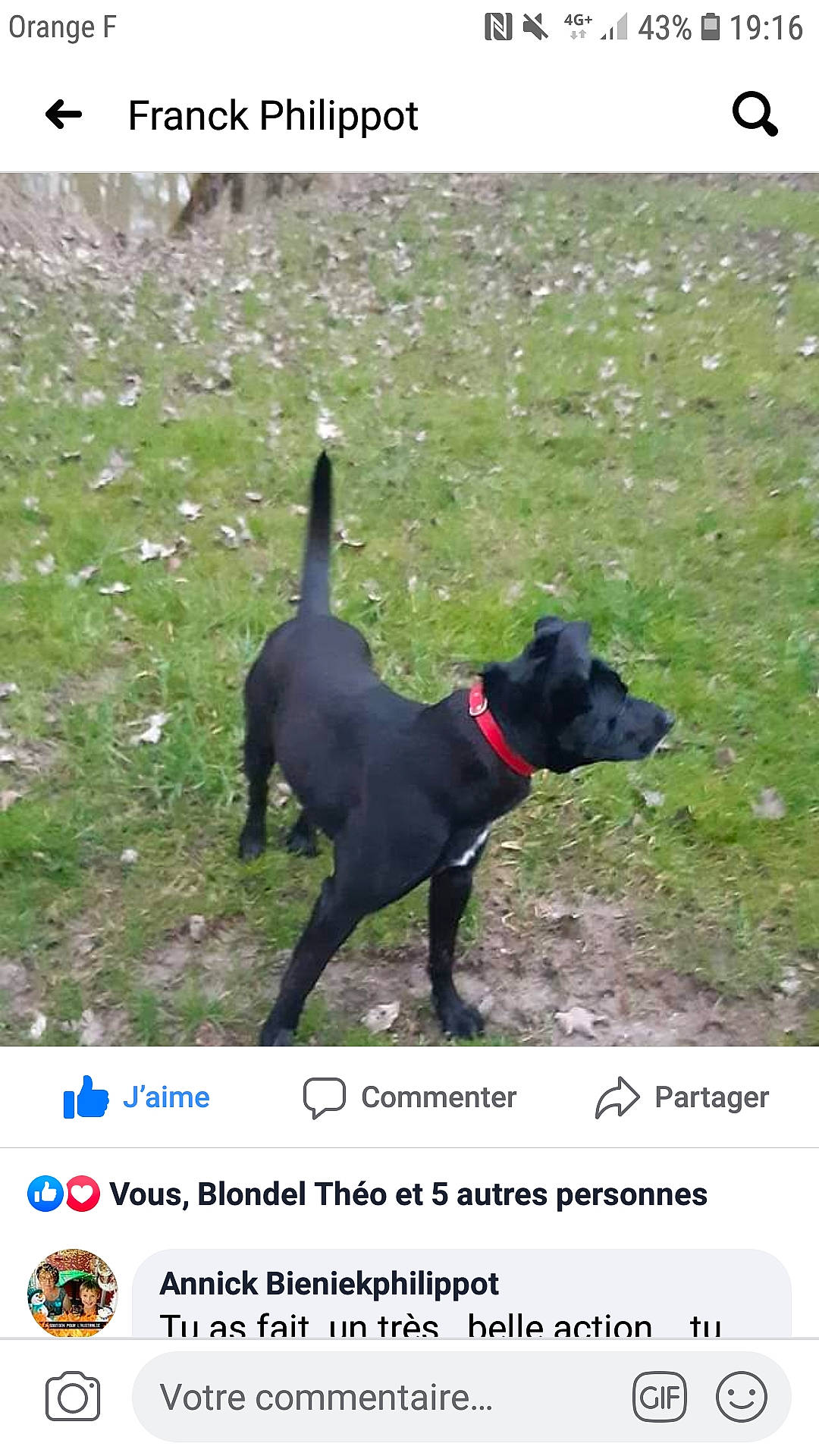
Task: Tap the Commenter speech bubble icon
Action: point(325,1097)
